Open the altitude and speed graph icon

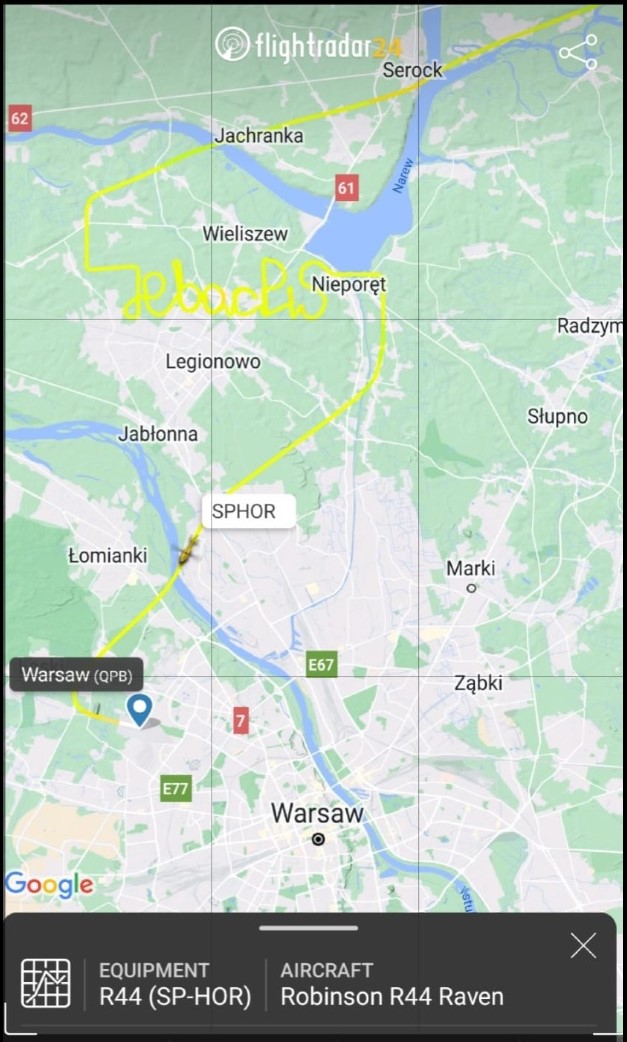click(x=46, y=983)
